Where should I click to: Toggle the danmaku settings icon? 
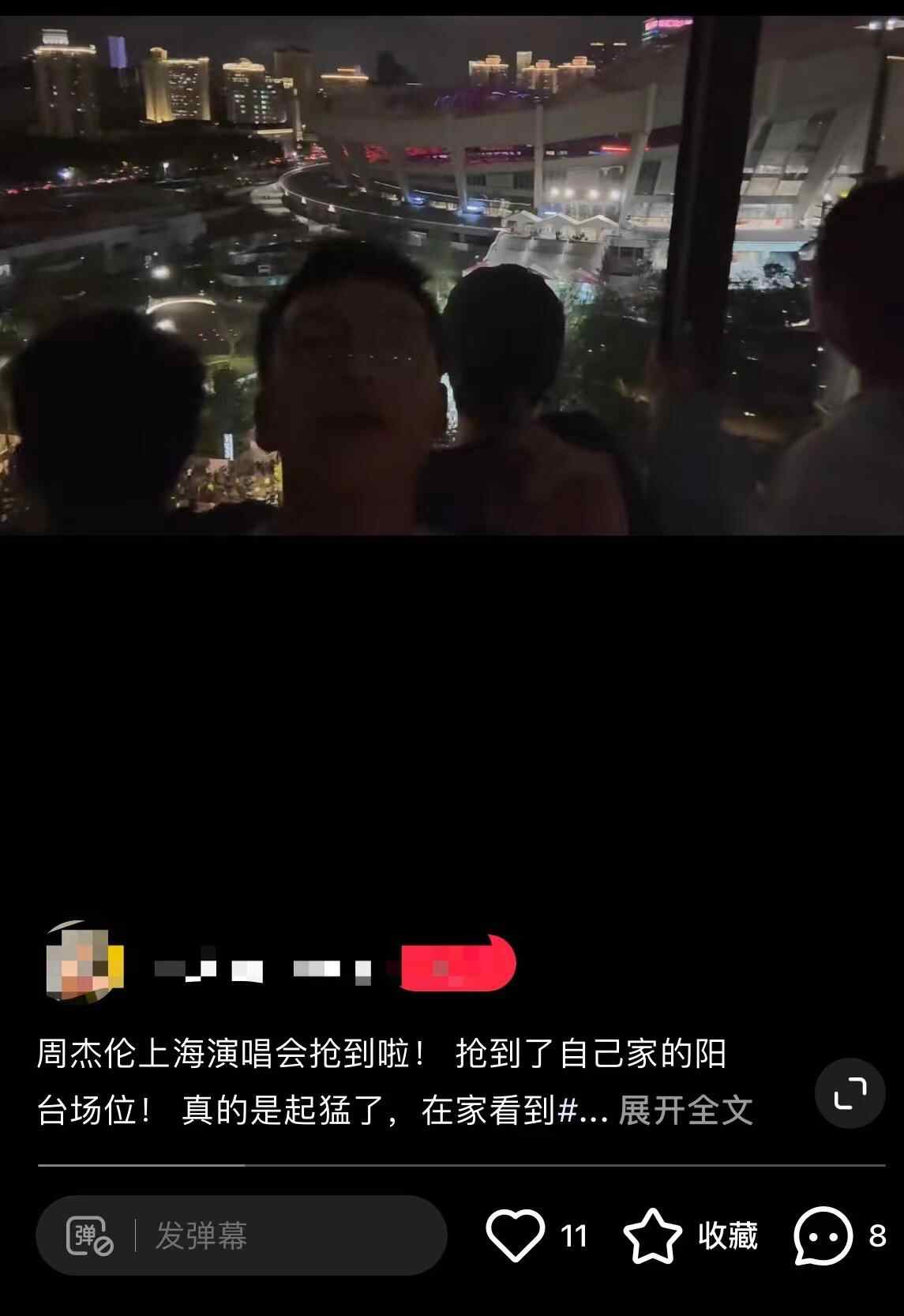(88, 1235)
